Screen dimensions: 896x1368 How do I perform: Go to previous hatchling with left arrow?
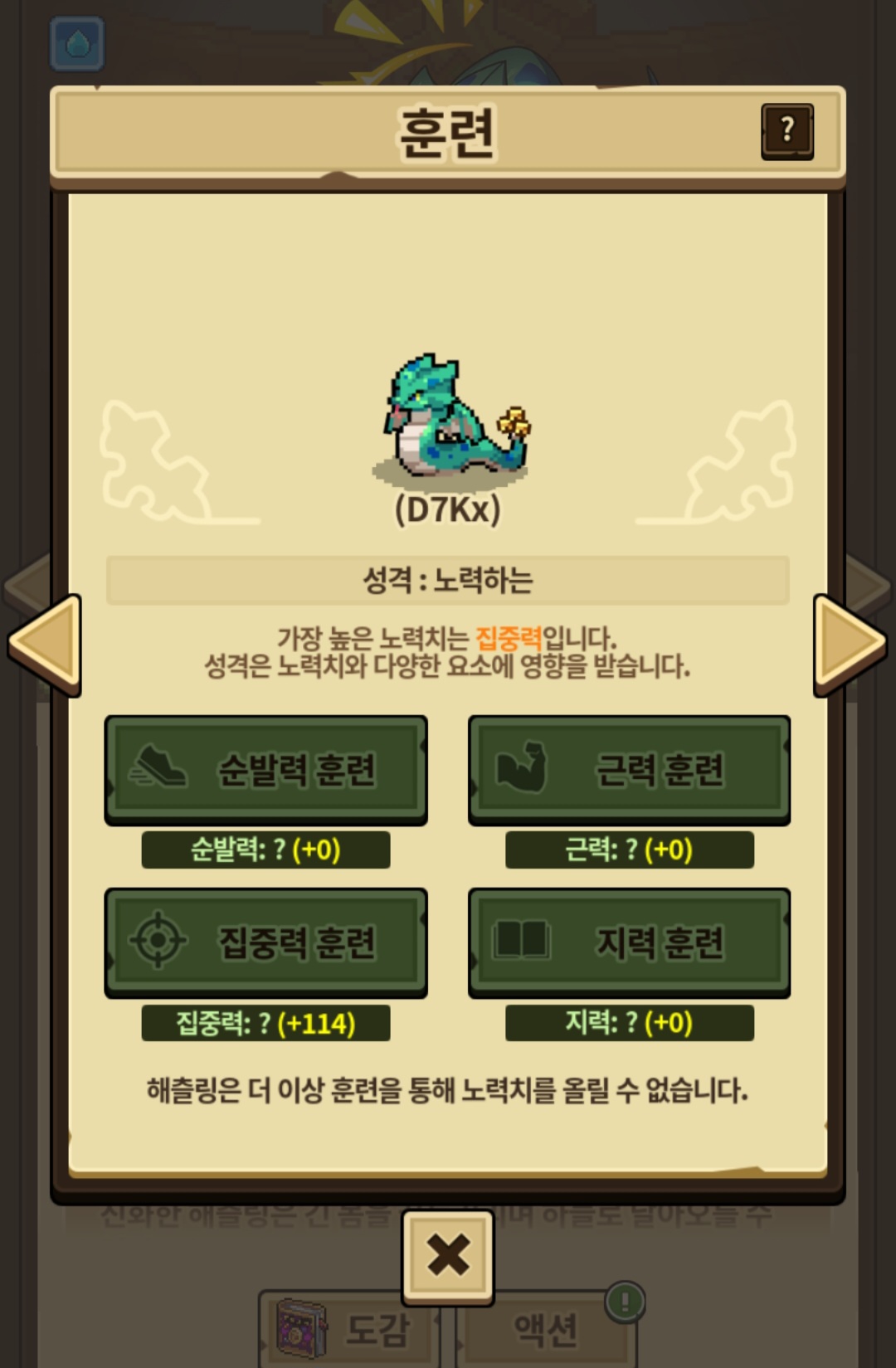[x=46, y=644]
